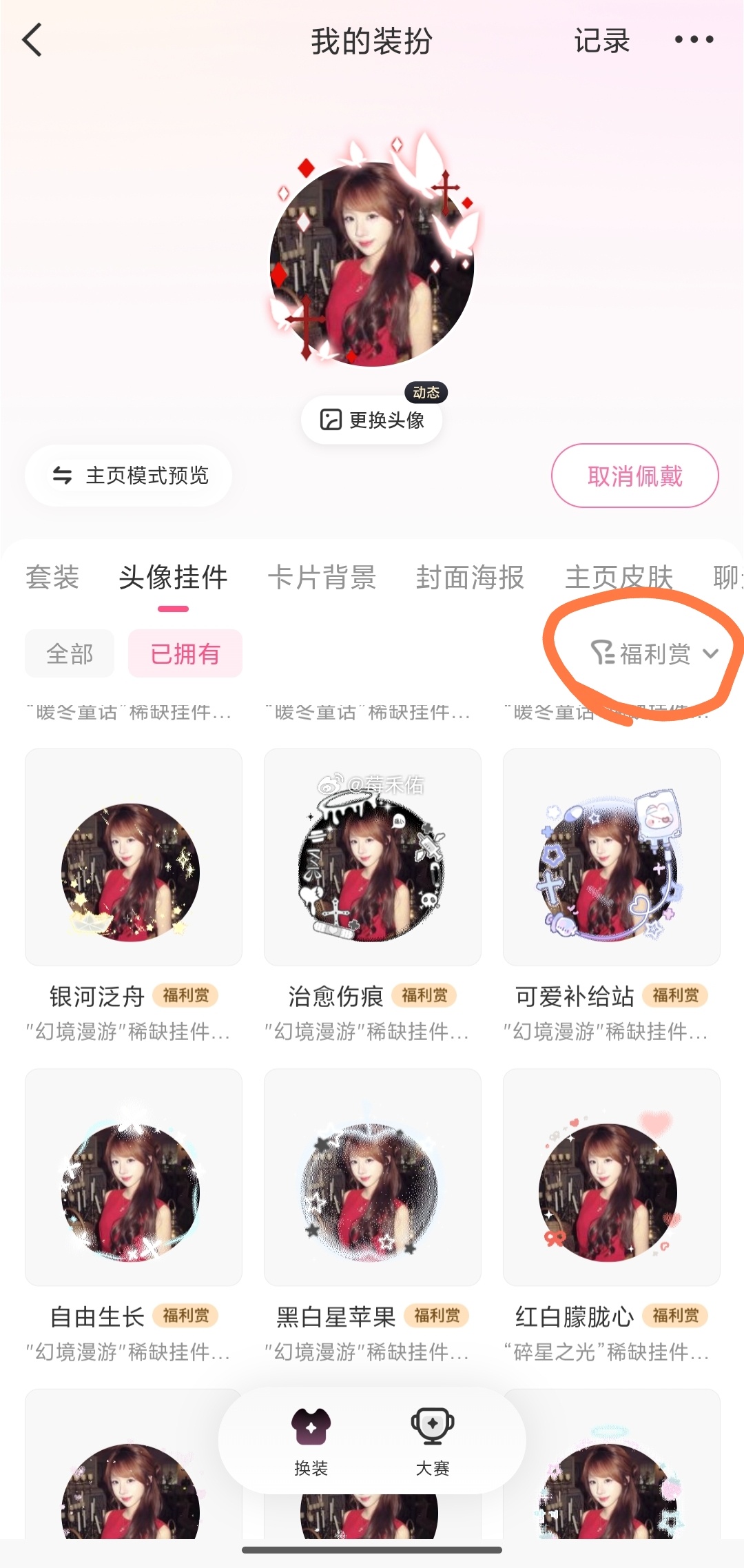Switch to the 封面海报 tab
Image resolution: width=744 pixels, height=1568 pixels.
point(471,578)
